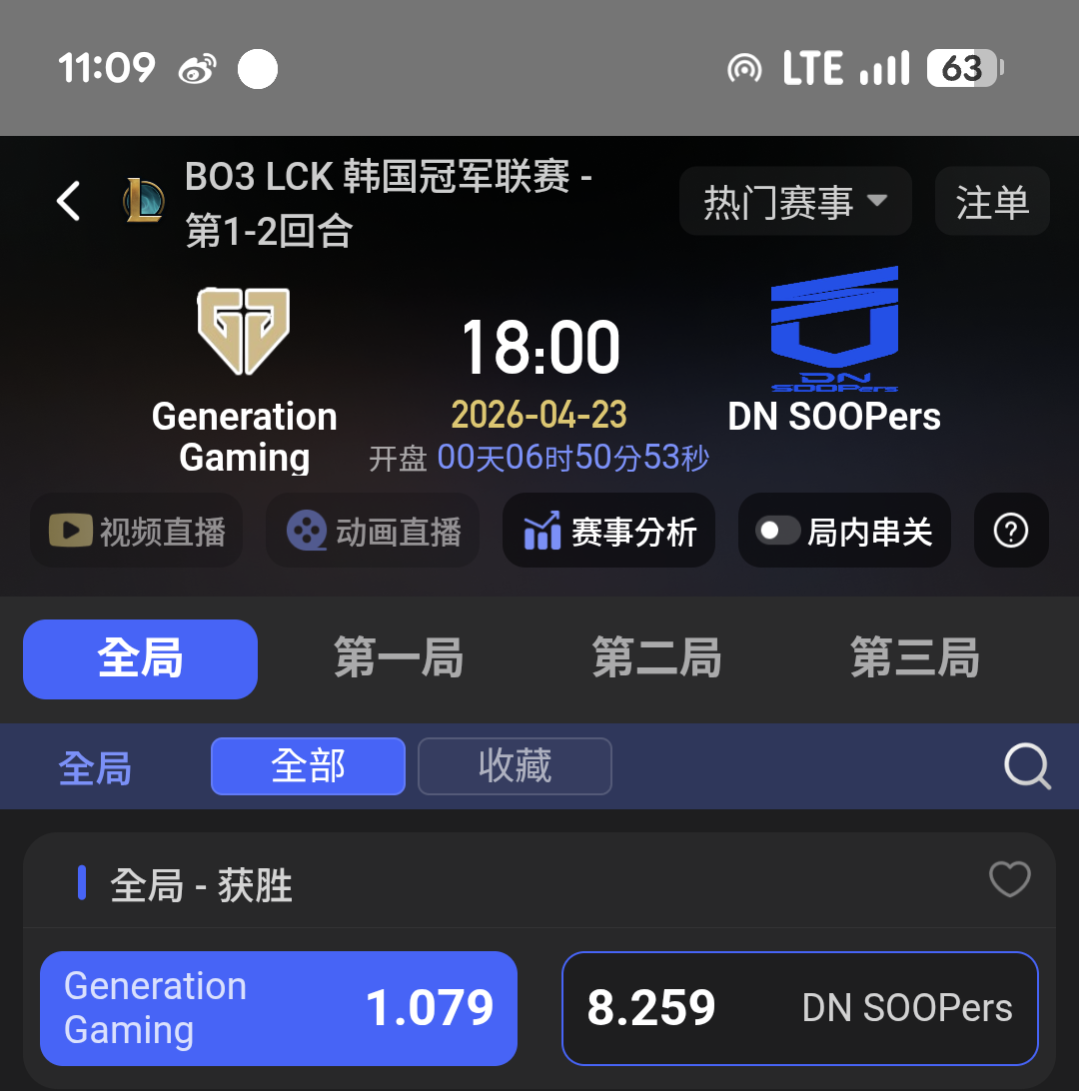Select the 全局 match tab
The height and width of the screenshot is (1091, 1079).
coord(141,659)
